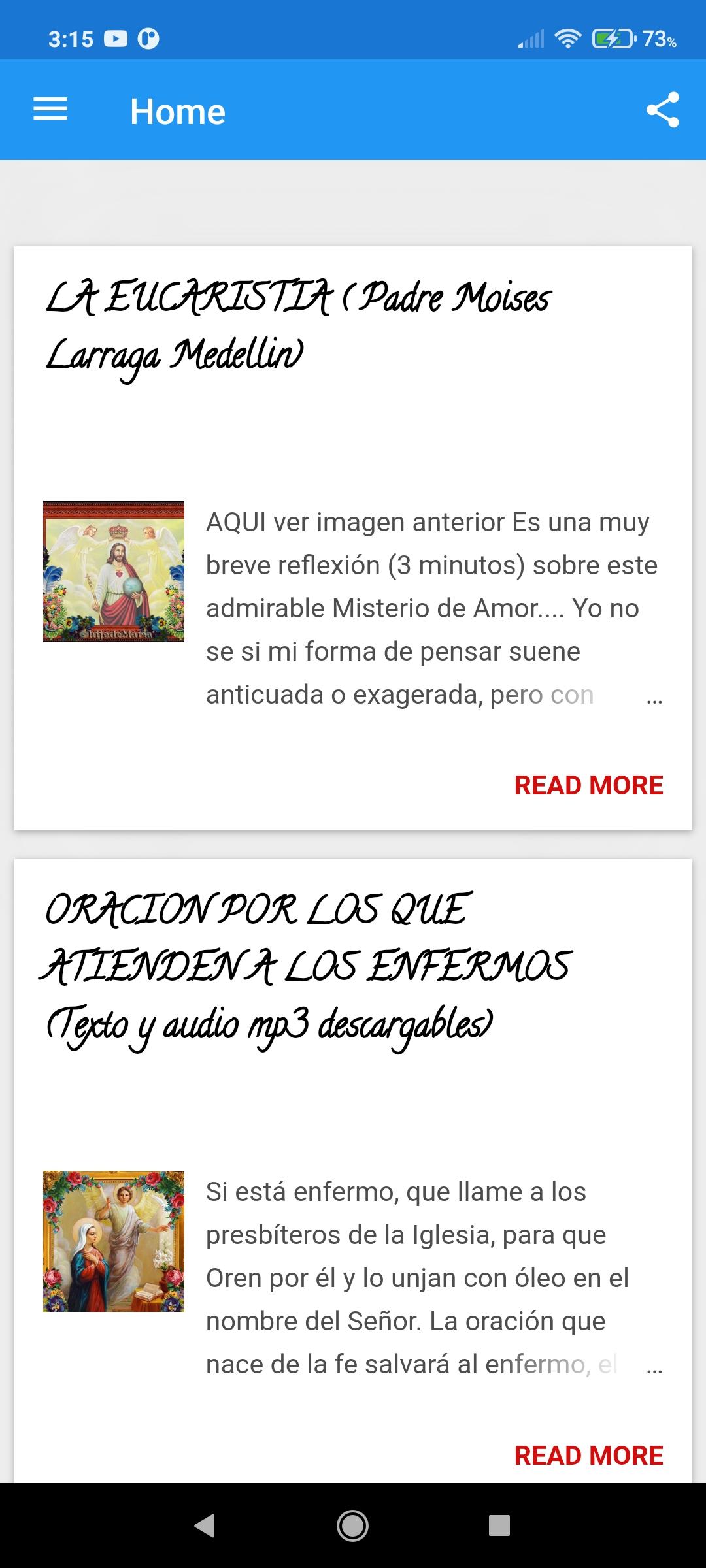Open the hamburger navigation drawer menu
Viewport: 706px width, 1568px height.
coord(50,109)
